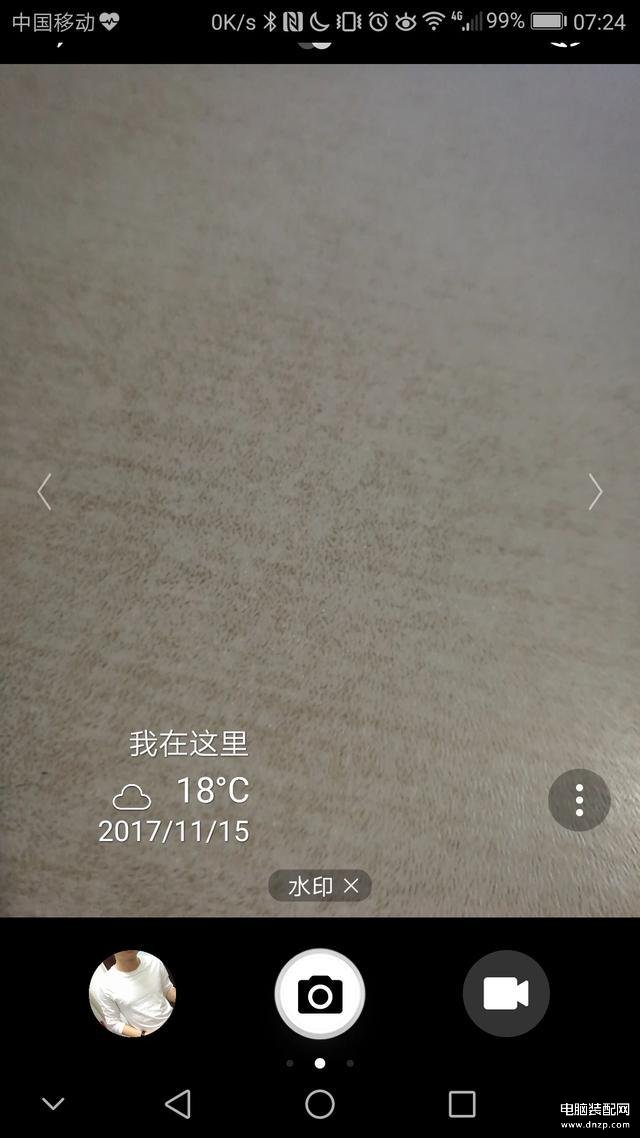Take a photo with the shutter button
Image resolution: width=640 pixels, height=1138 pixels.
click(320, 994)
